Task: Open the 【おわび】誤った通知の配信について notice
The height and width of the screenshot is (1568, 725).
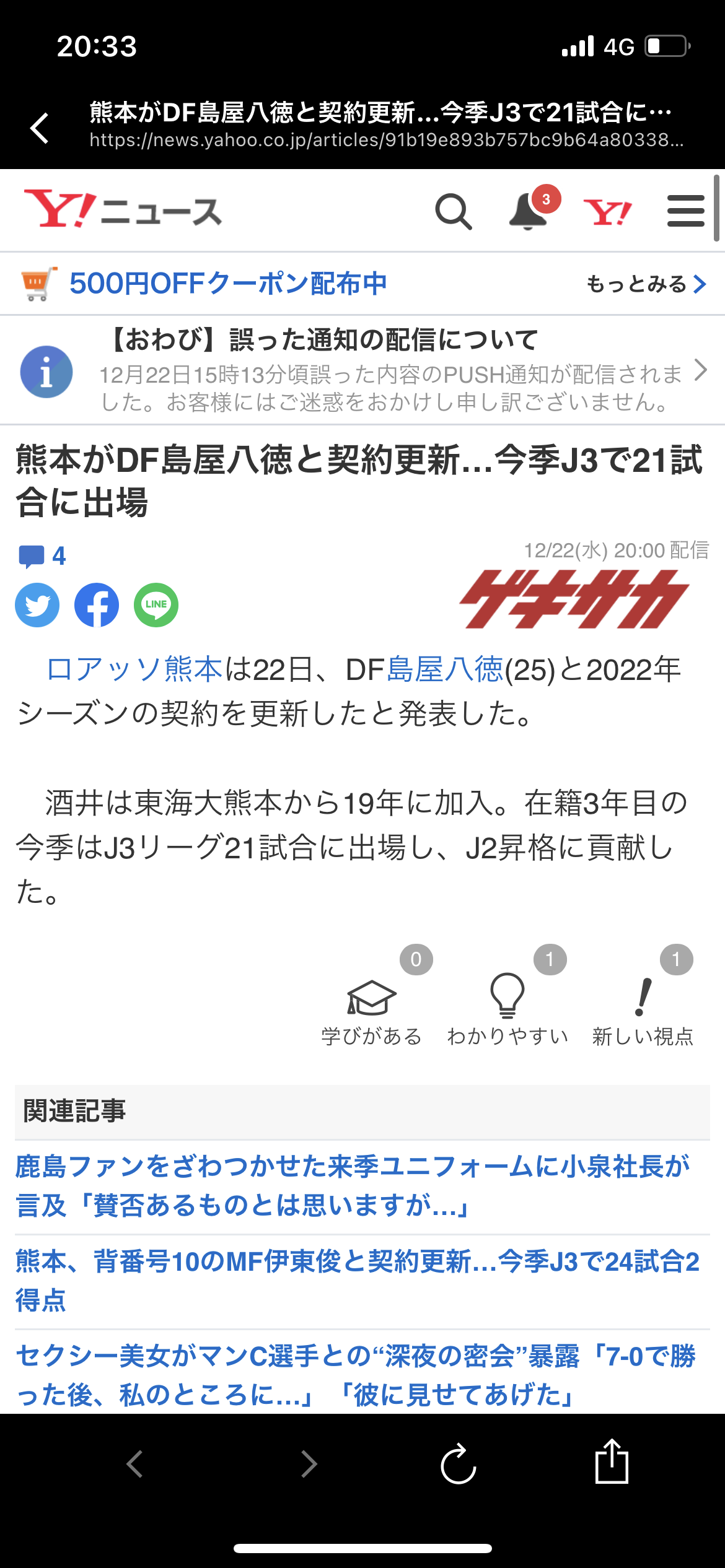Action: [x=362, y=370]
